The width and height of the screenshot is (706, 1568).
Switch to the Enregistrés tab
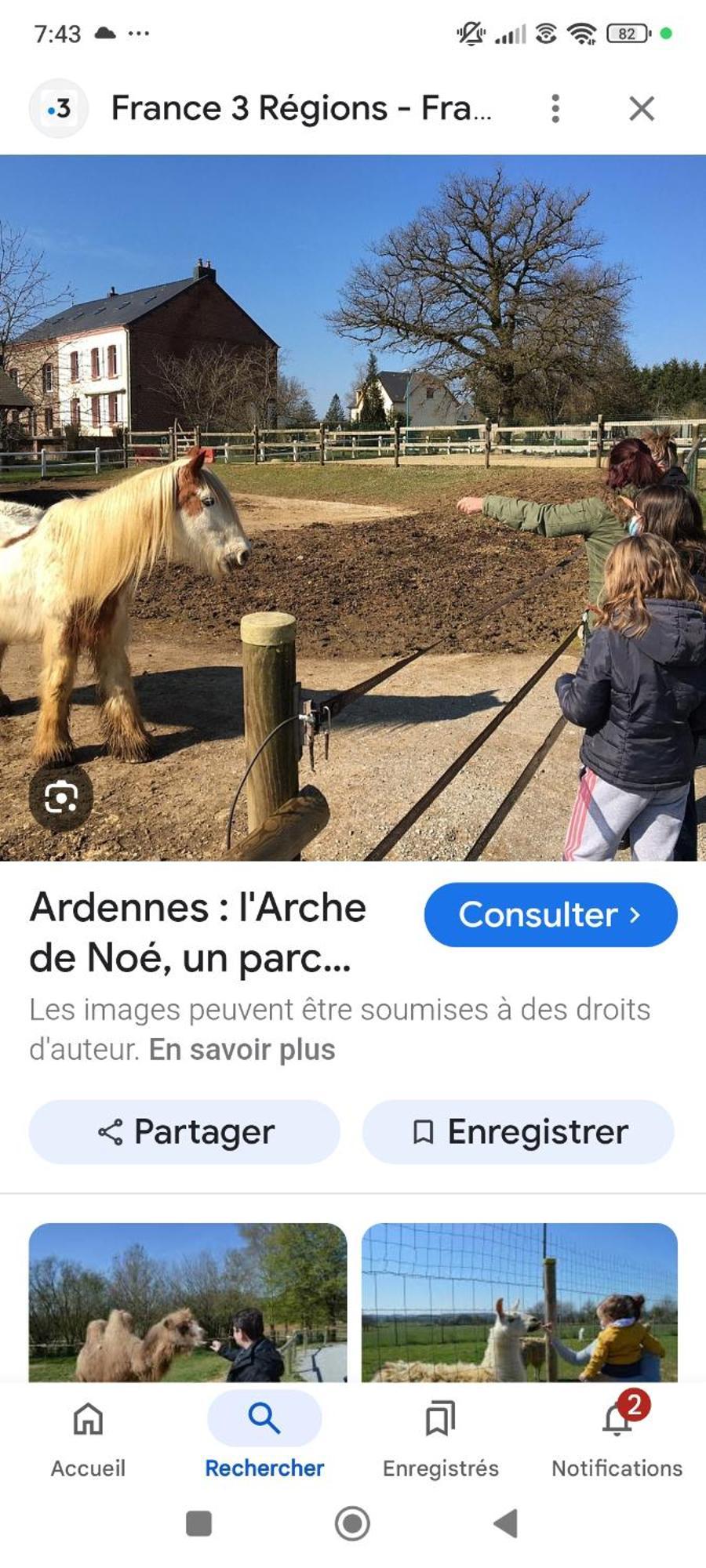(440, 1436)
